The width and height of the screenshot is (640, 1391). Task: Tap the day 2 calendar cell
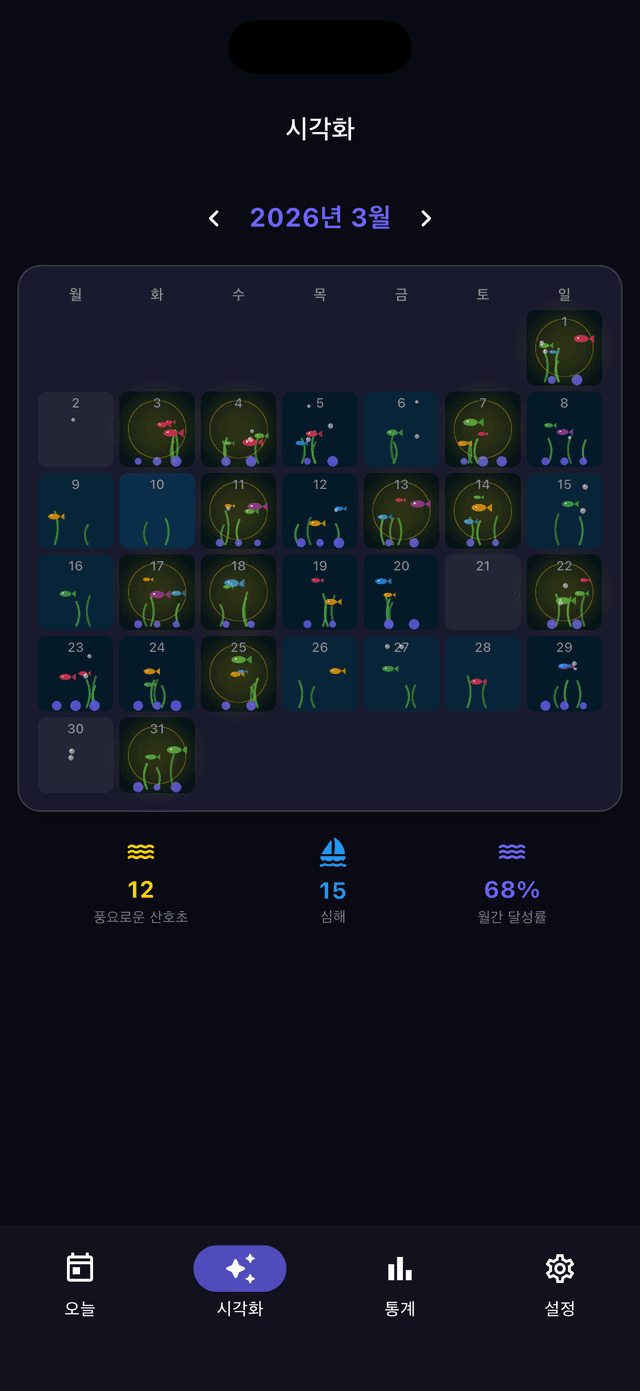pos(76,429)
